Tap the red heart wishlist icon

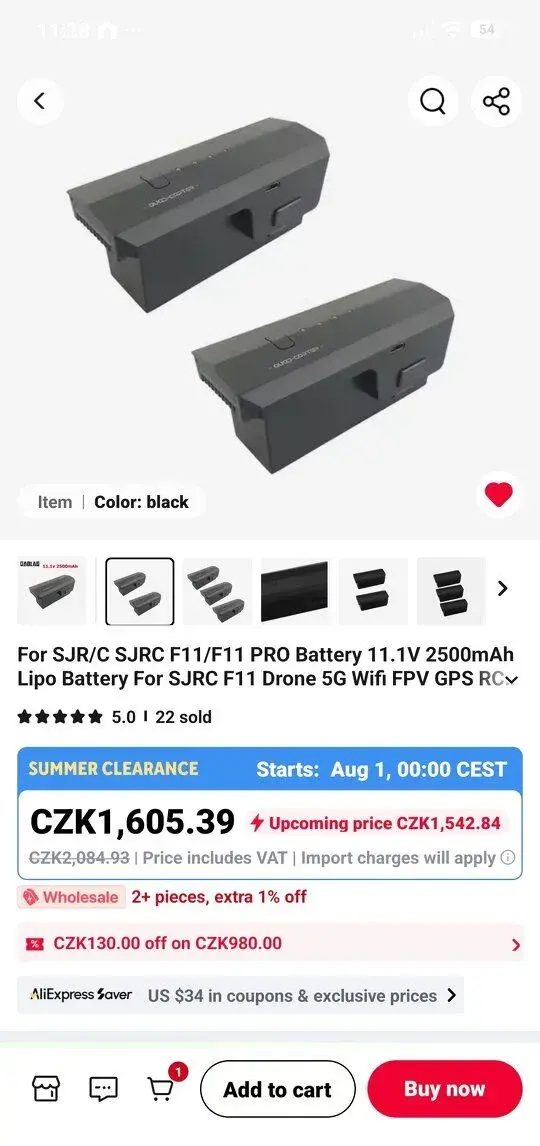pos(499,496)
